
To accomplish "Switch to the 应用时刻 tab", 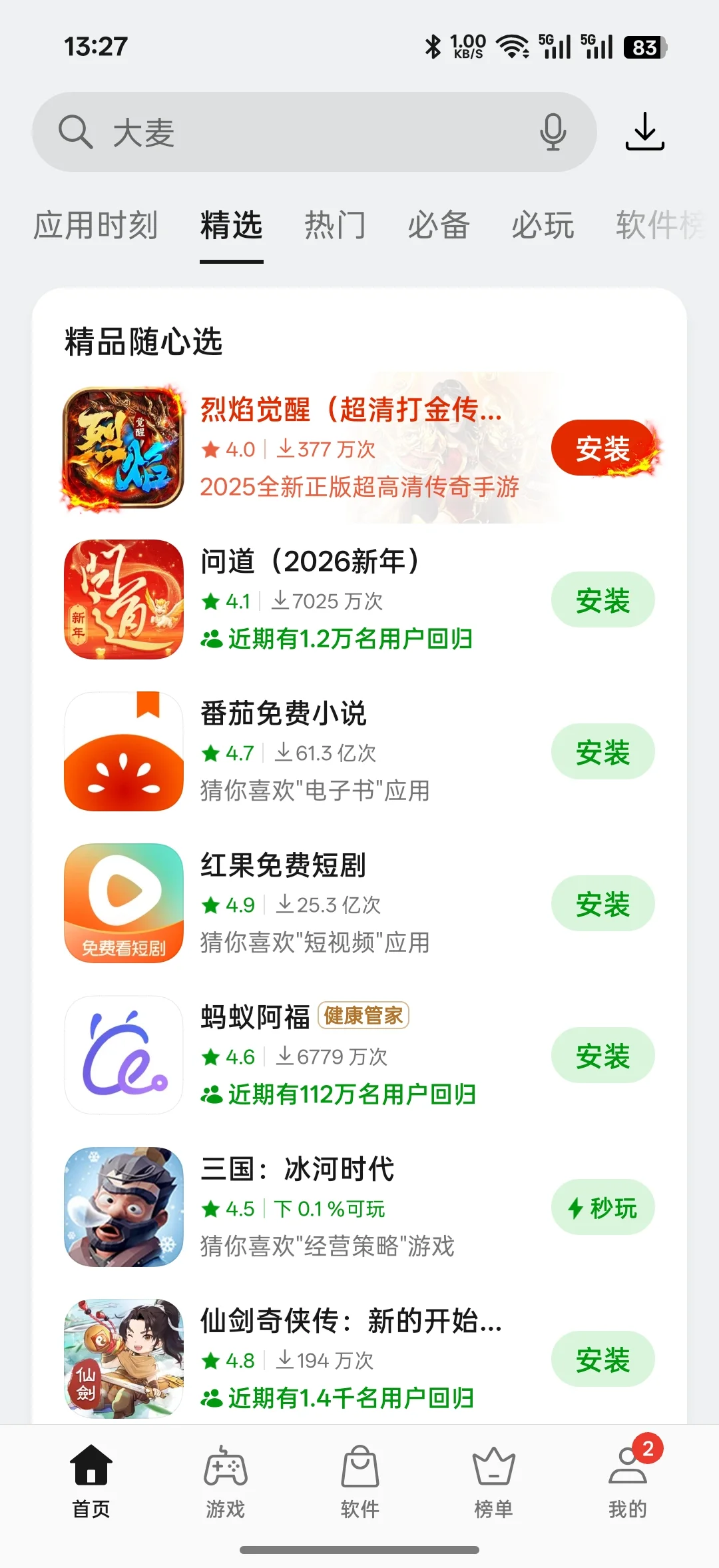I will (x=95, y=225).
